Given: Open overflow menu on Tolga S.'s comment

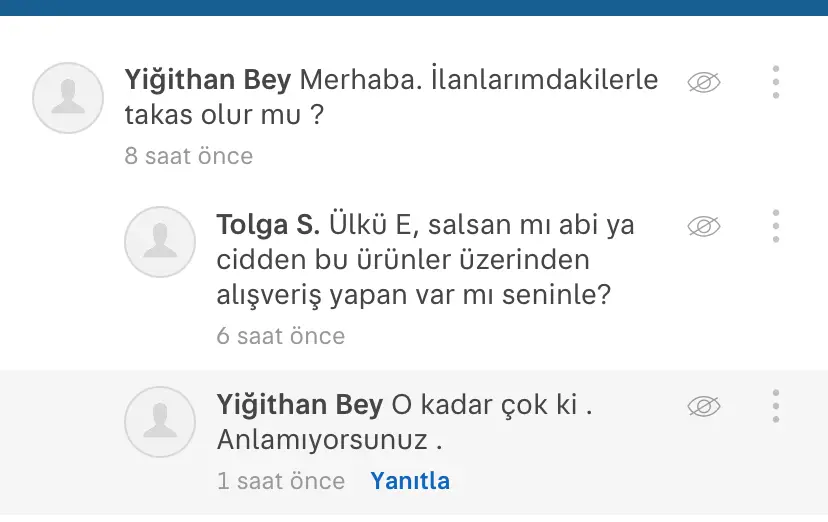Looking at the screenshot, I should point(776,226).
